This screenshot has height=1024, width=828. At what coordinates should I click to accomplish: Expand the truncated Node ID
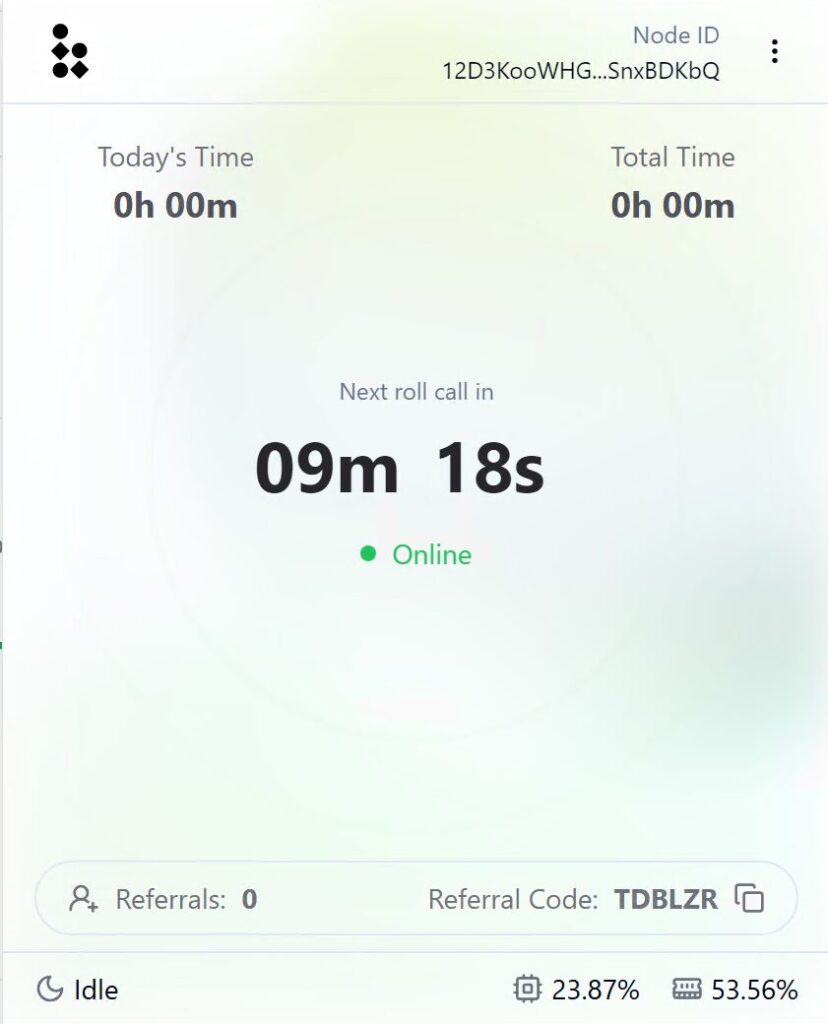coord(580,70)
